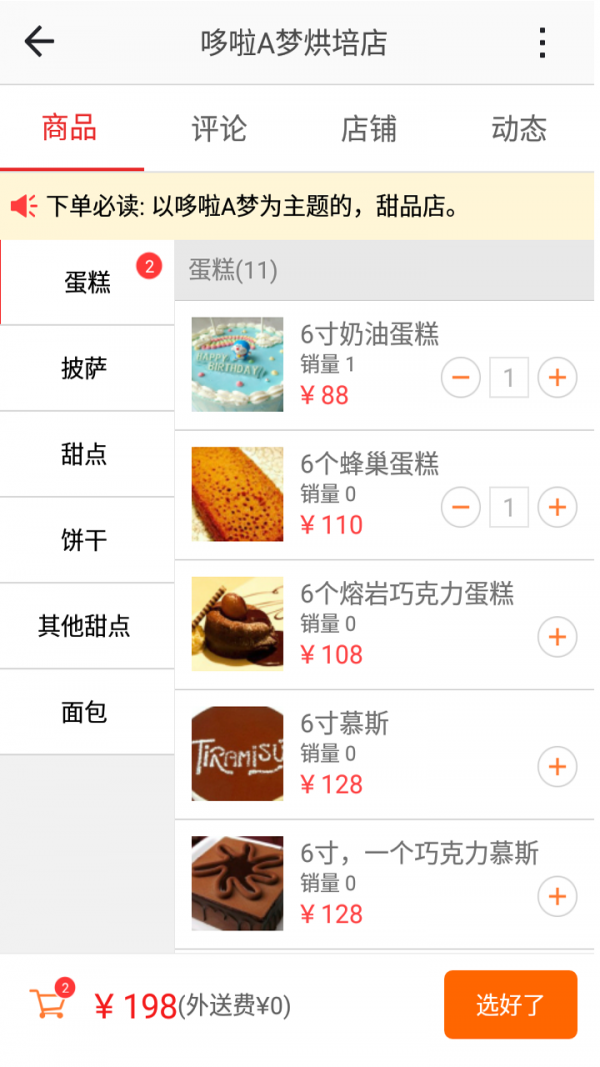
Task: Open the 6寸慕斯 product photo
Action: coord(237,754)
